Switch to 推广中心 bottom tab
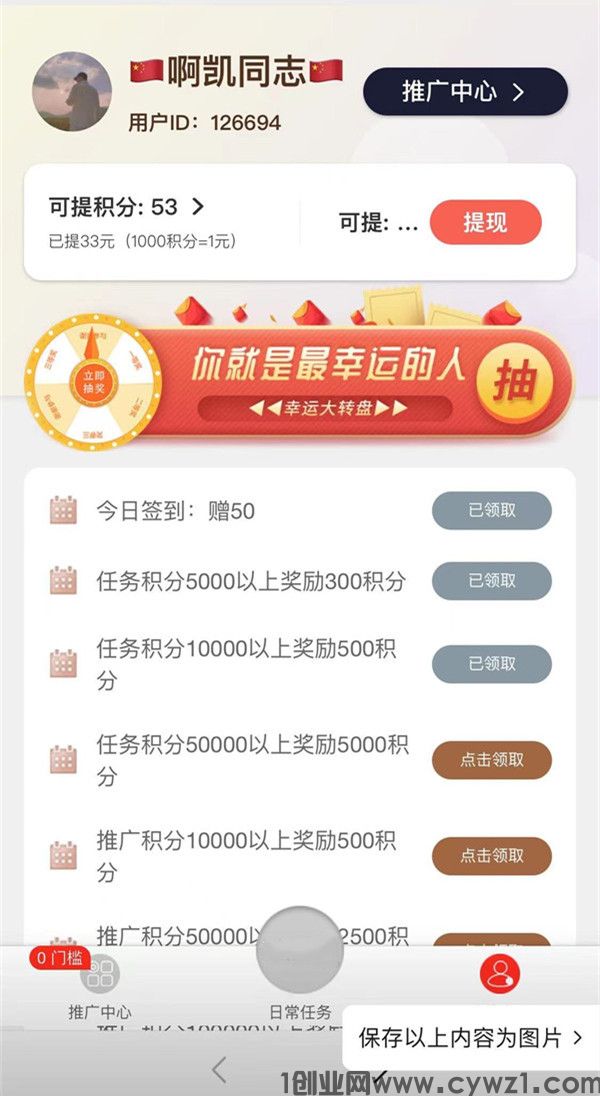Screen dimensions: 600x1096 coord(99,985)
